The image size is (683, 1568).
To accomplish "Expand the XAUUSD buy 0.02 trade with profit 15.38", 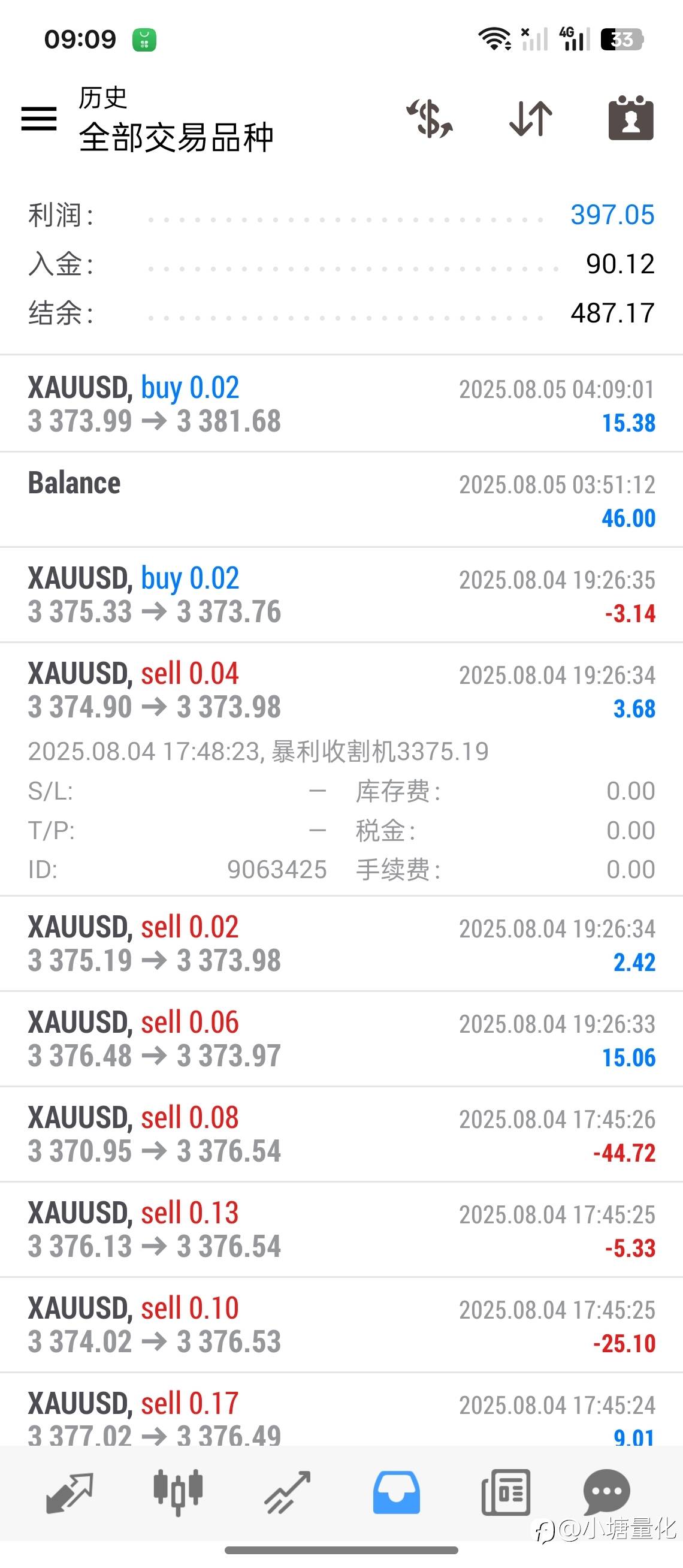I will pos(341,404).
